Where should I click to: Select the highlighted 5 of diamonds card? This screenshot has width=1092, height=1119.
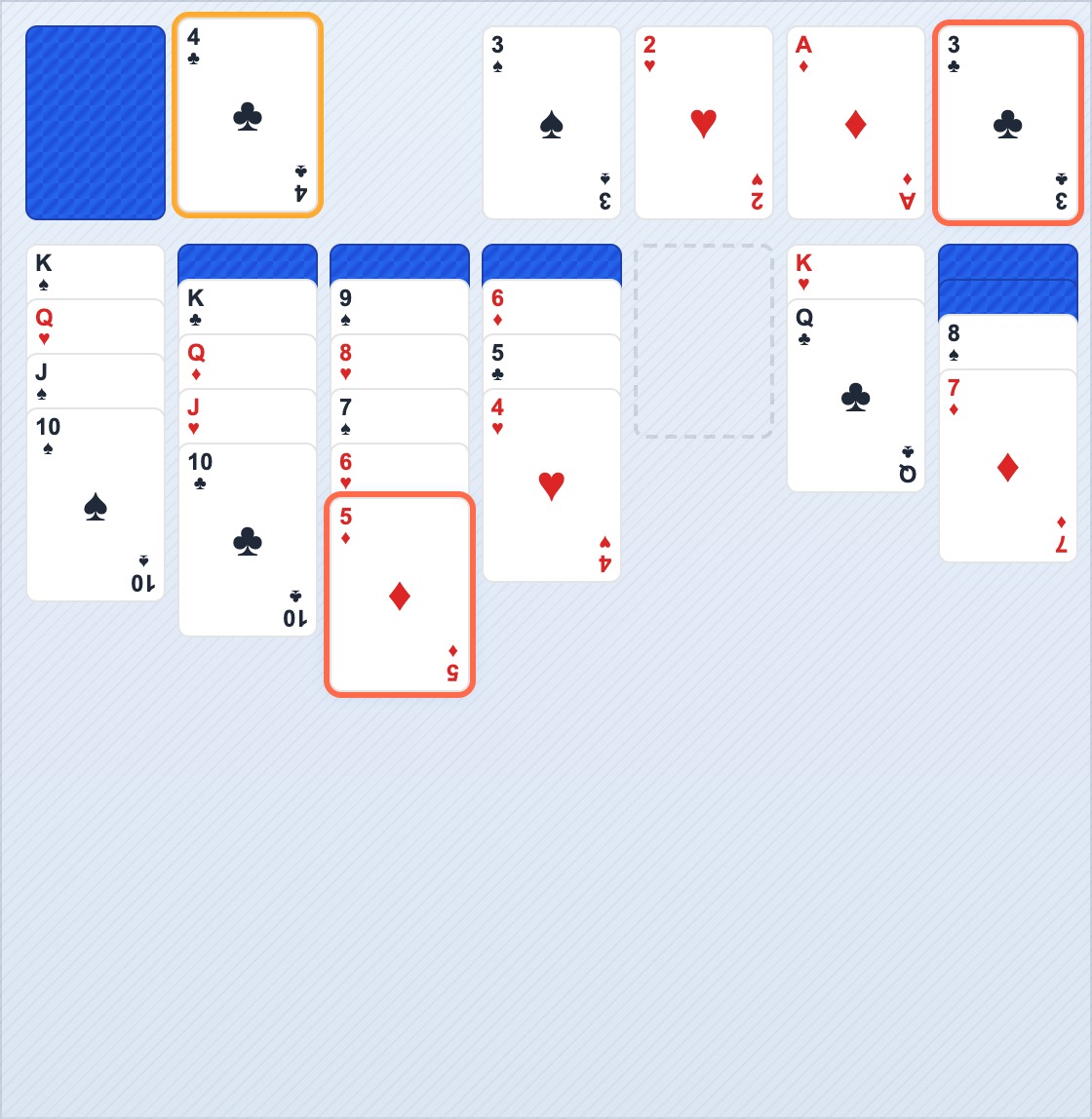pos(400,595)
